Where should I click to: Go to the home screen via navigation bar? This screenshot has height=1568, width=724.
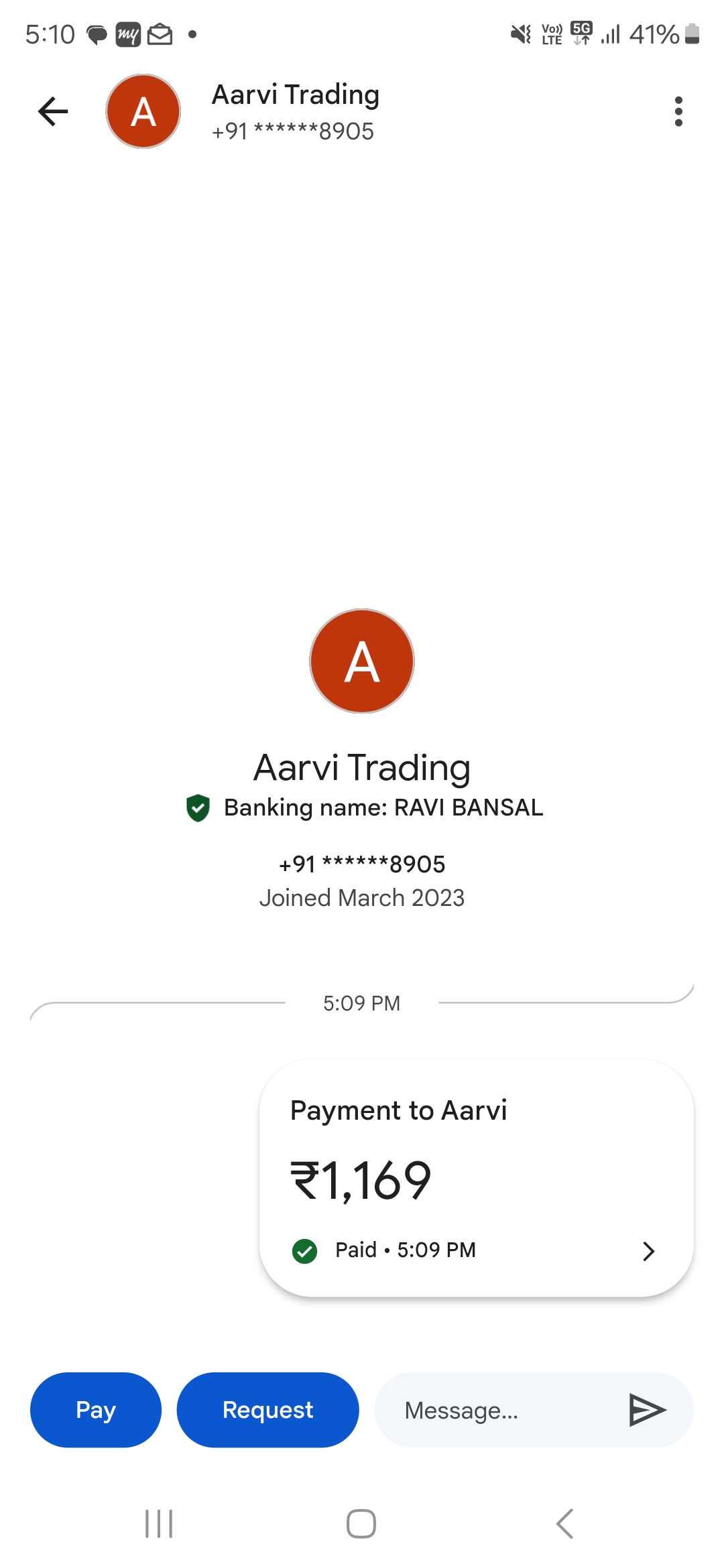click(361, 1524)
